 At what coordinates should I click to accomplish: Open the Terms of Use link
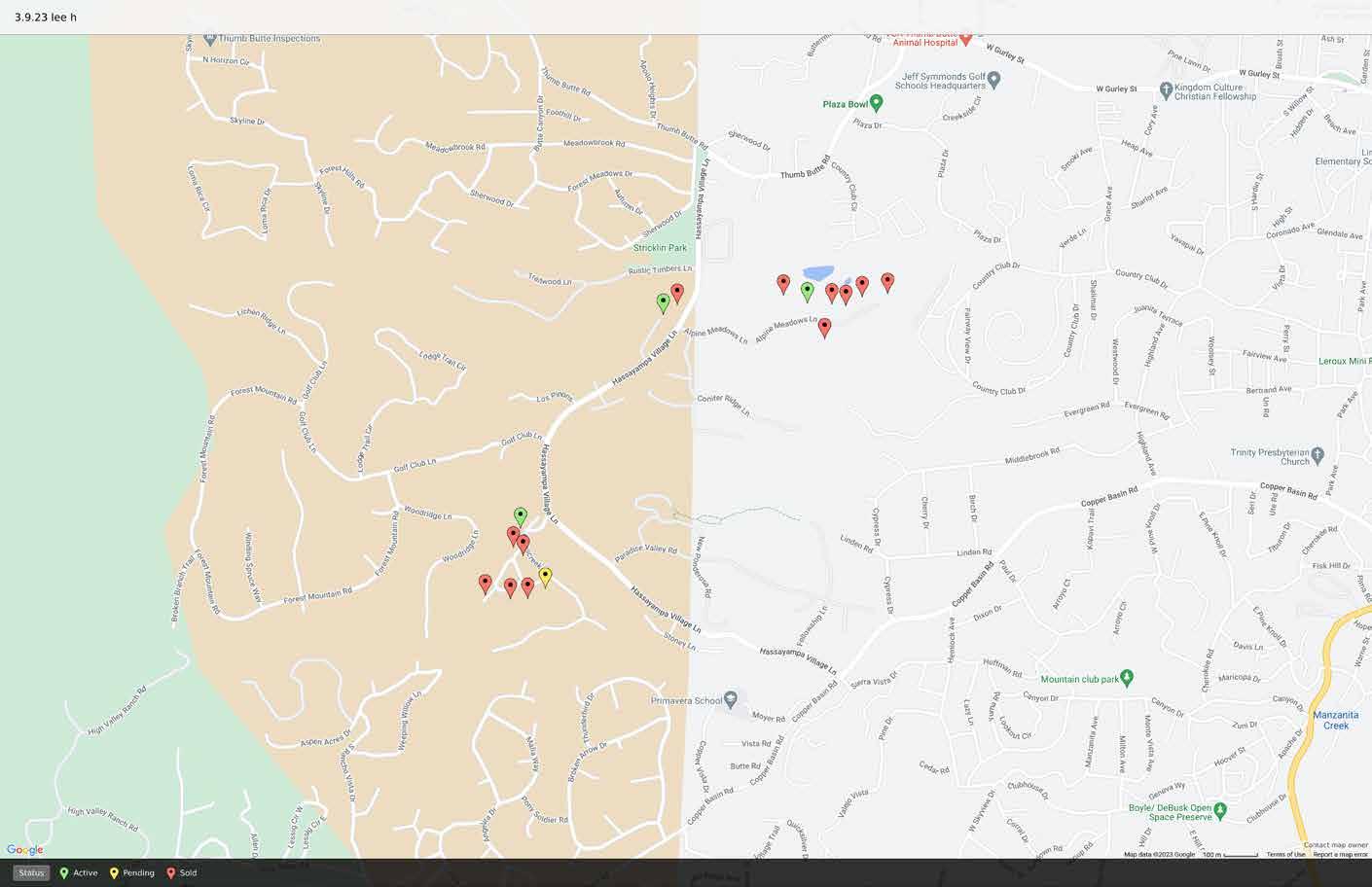[x=1284, y=855]
